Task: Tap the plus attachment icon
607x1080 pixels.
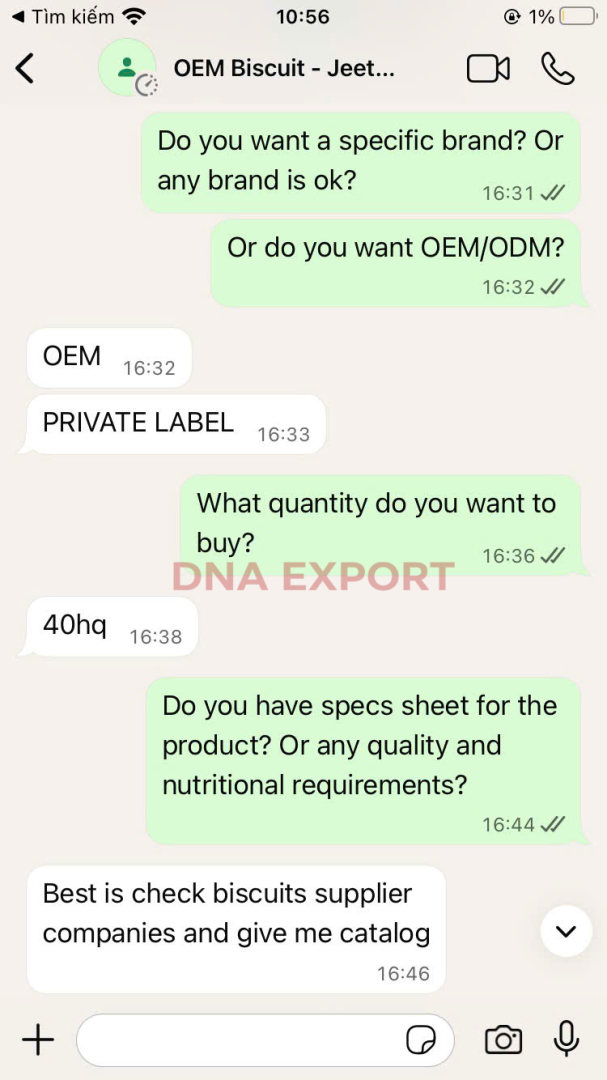Action: coord(38,1039)
